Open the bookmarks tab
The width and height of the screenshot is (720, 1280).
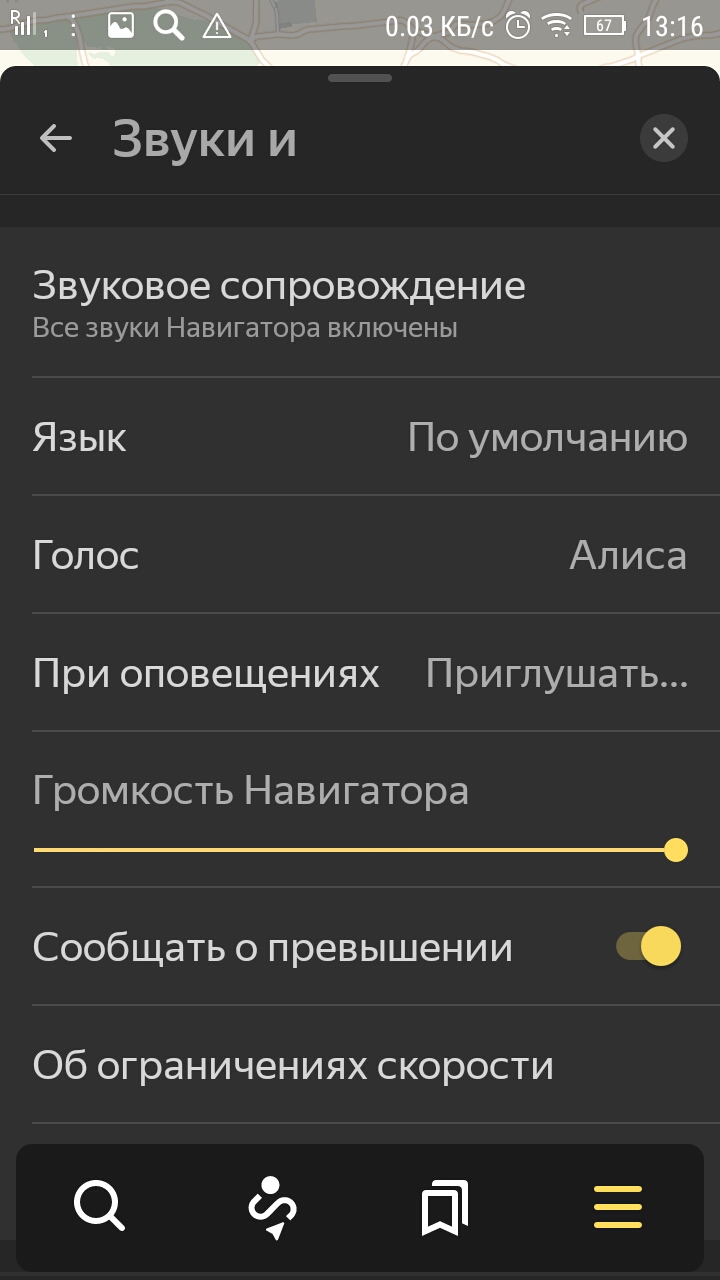coord(445,1206)
